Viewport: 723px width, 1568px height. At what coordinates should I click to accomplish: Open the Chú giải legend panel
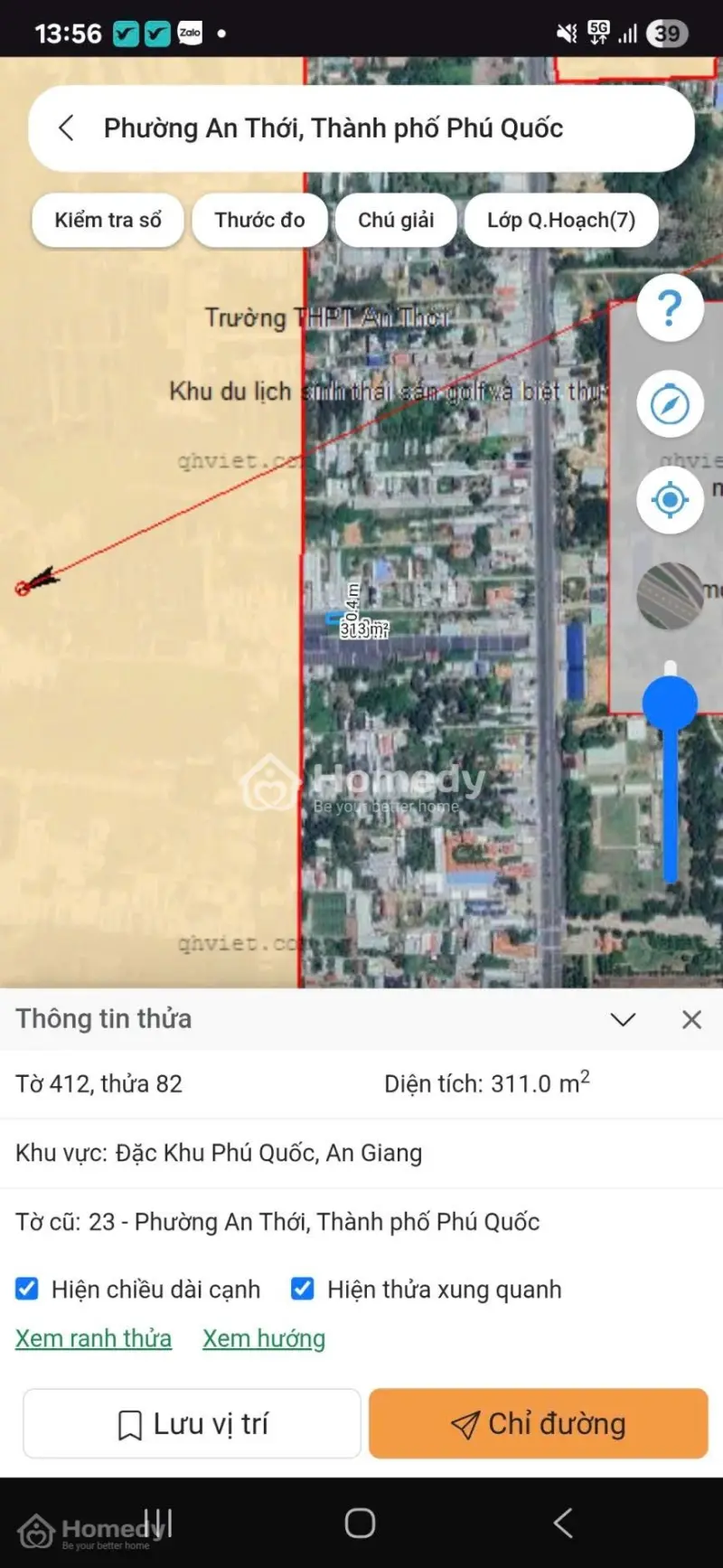pyautogui.click(x=395, y=220)
